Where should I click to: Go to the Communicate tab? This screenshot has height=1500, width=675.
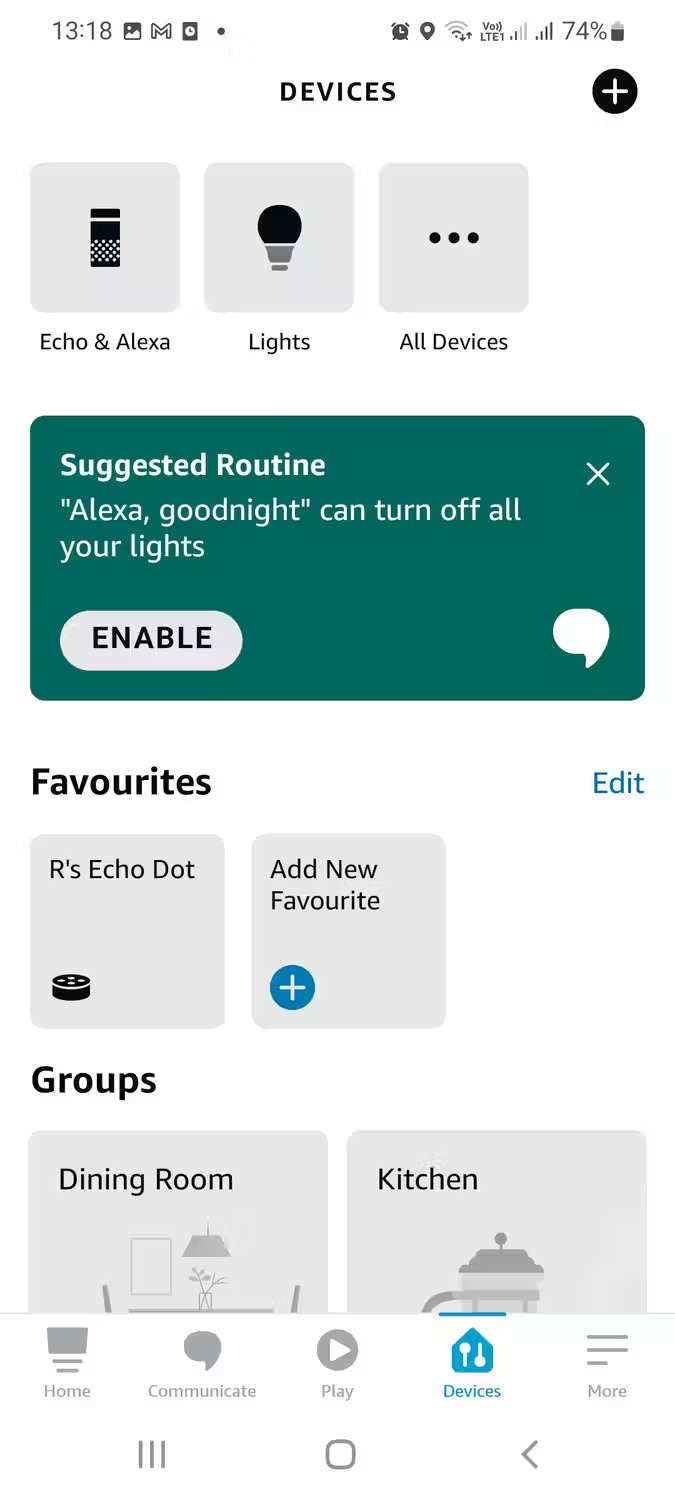click(x=202, y=1364)
